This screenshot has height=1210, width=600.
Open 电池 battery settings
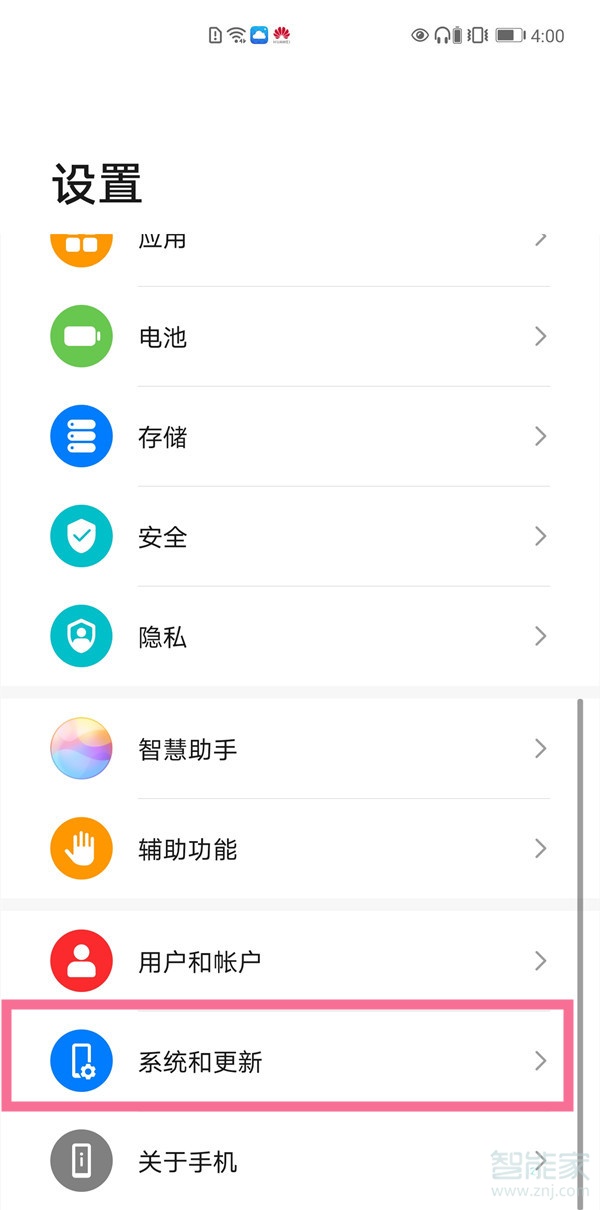pyautogui.click(x=300, y=337)
